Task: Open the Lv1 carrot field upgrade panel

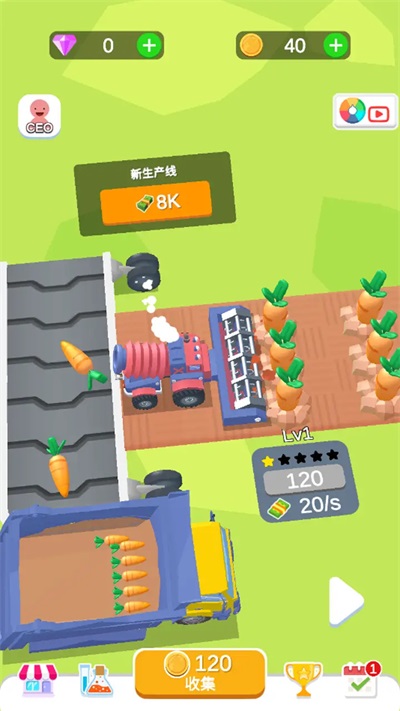Action: click(305, 481)
